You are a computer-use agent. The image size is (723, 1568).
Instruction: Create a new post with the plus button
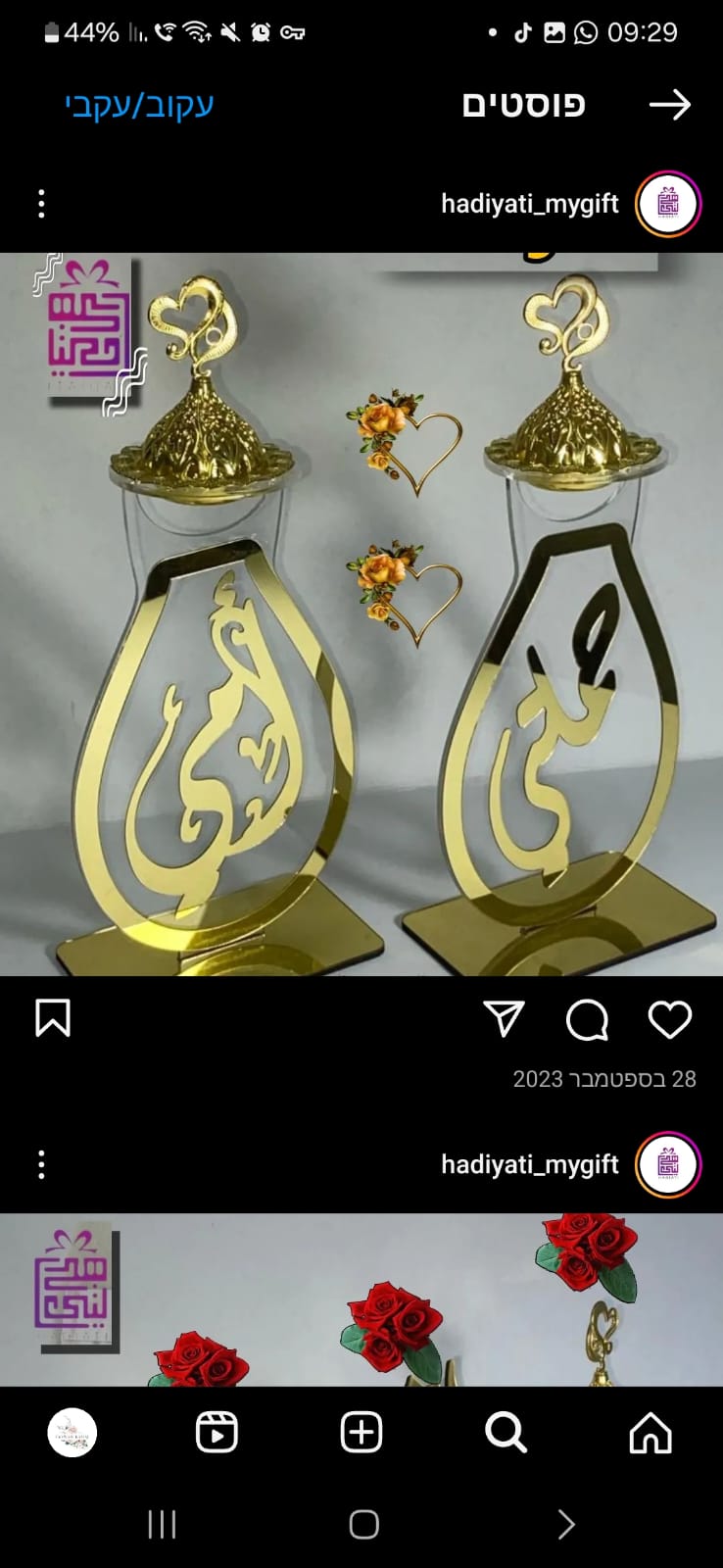click(361, 1433)
